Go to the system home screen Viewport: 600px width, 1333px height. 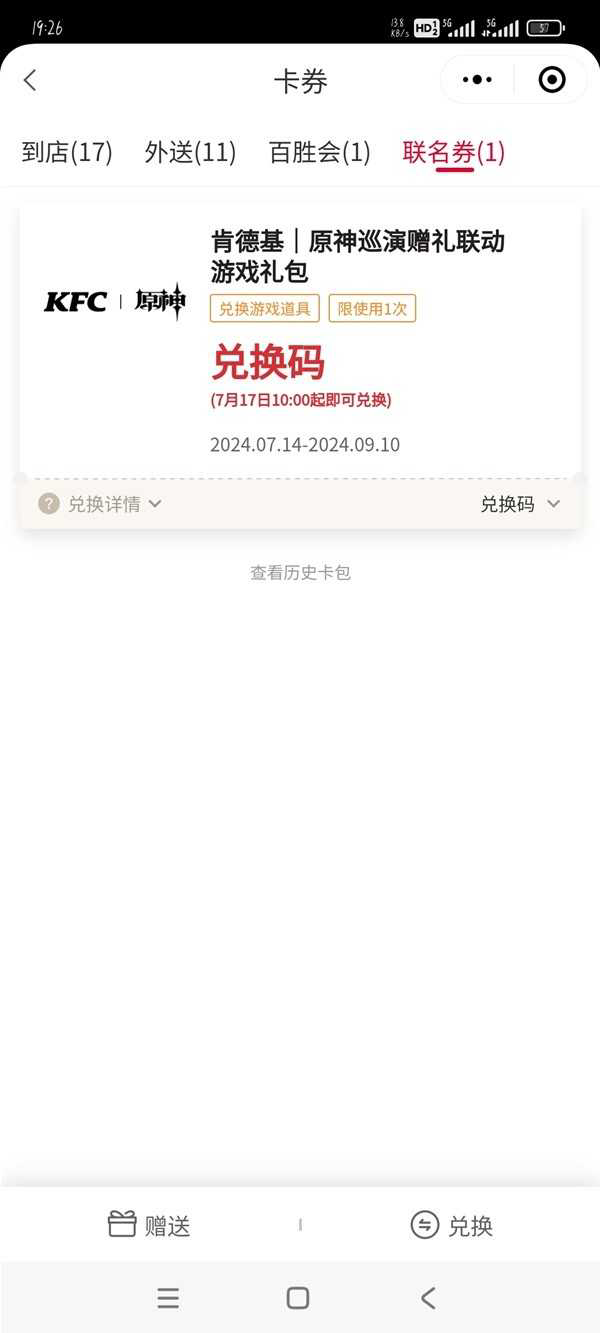click(298, 1298)
